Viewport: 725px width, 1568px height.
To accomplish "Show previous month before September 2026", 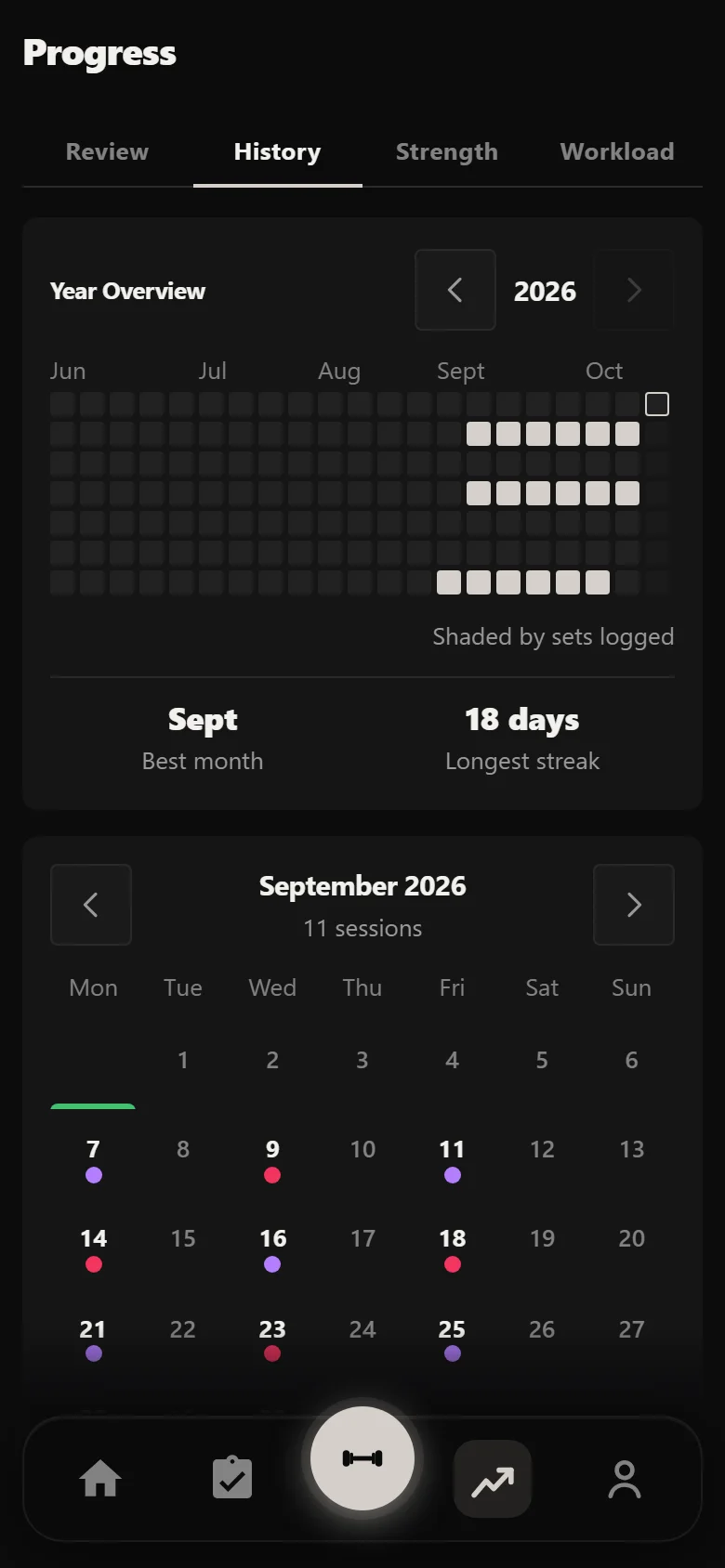I will (91, 905).
